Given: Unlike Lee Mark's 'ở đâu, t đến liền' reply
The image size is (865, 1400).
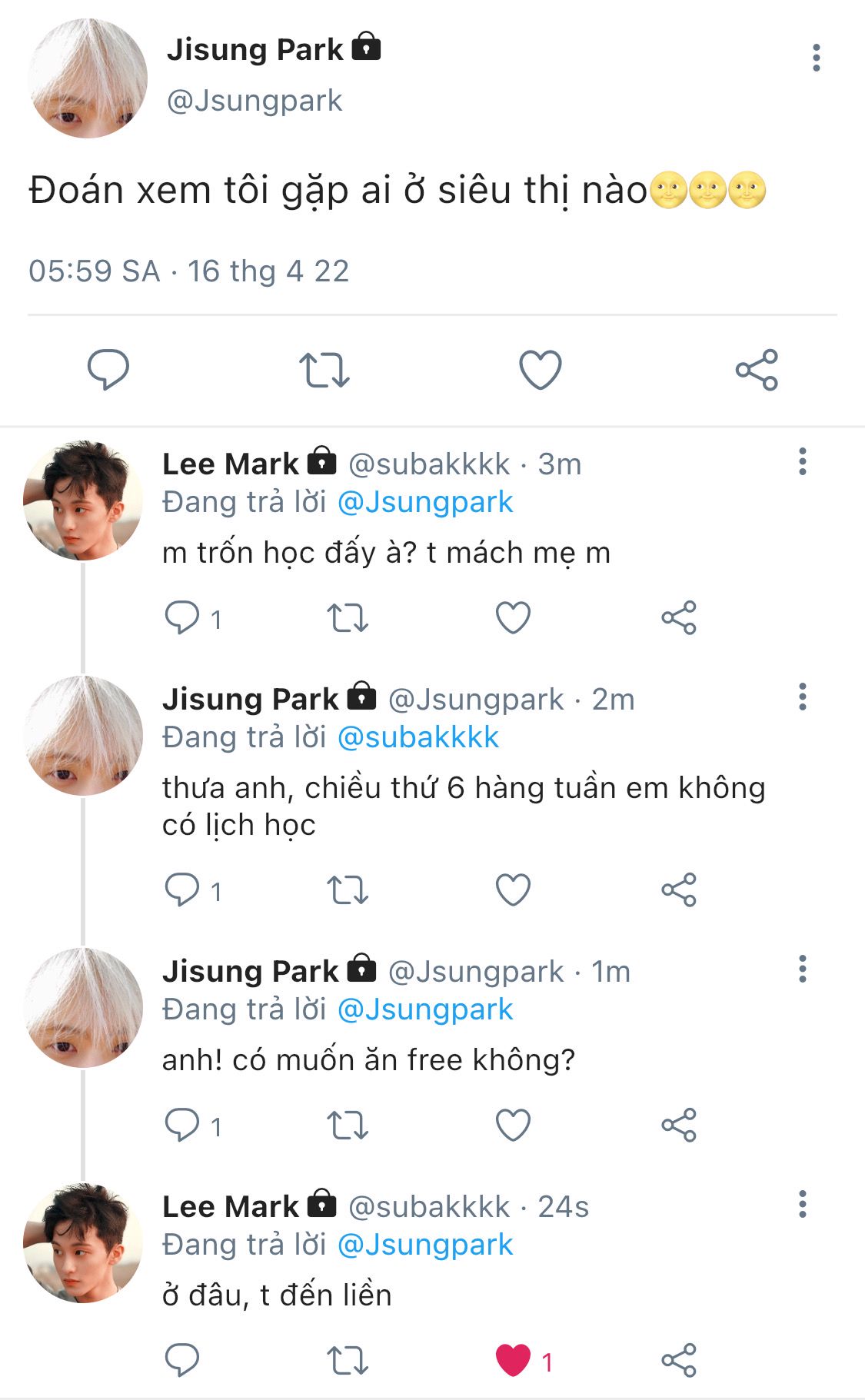Looking at the screenshot, I should (x=513, y=1360).
